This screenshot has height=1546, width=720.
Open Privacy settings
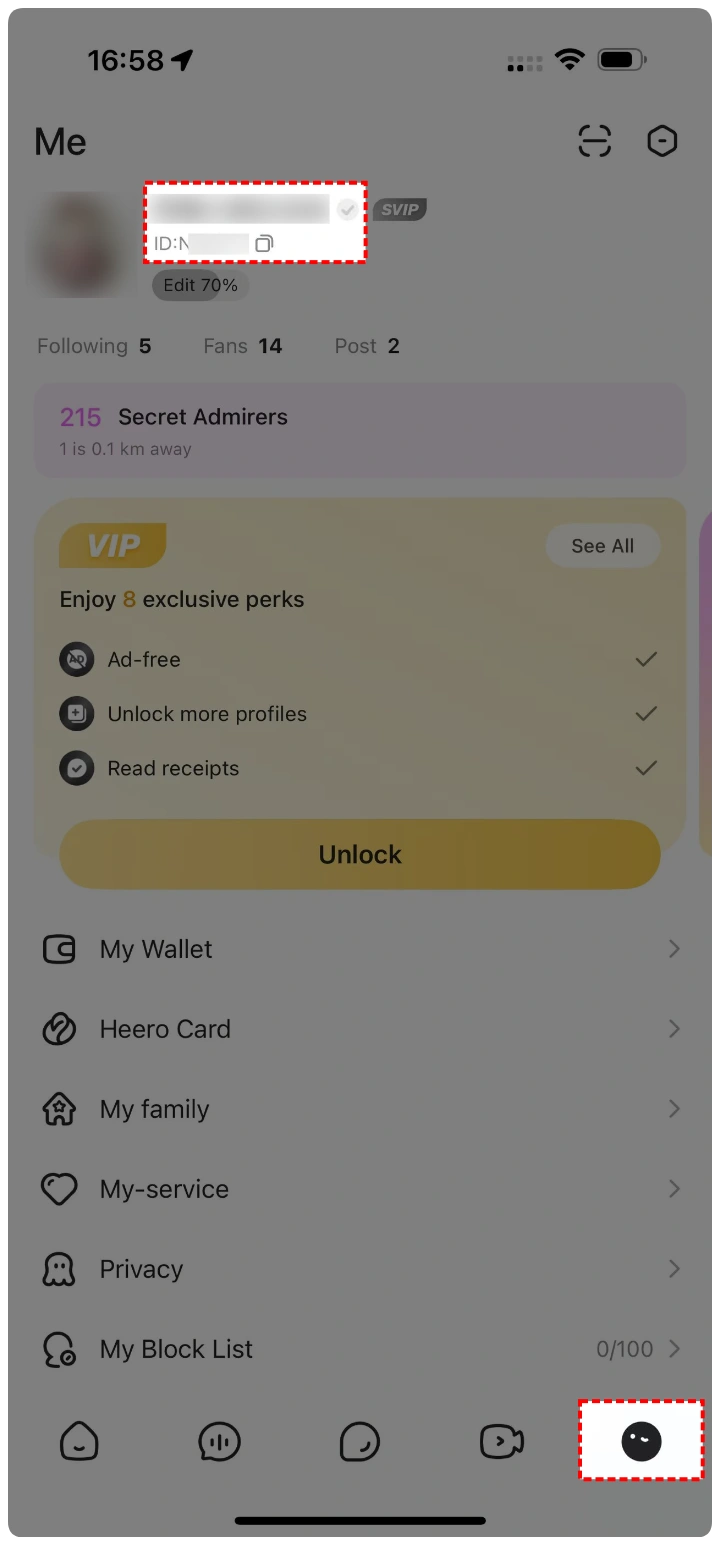(x=360, y=1269)
